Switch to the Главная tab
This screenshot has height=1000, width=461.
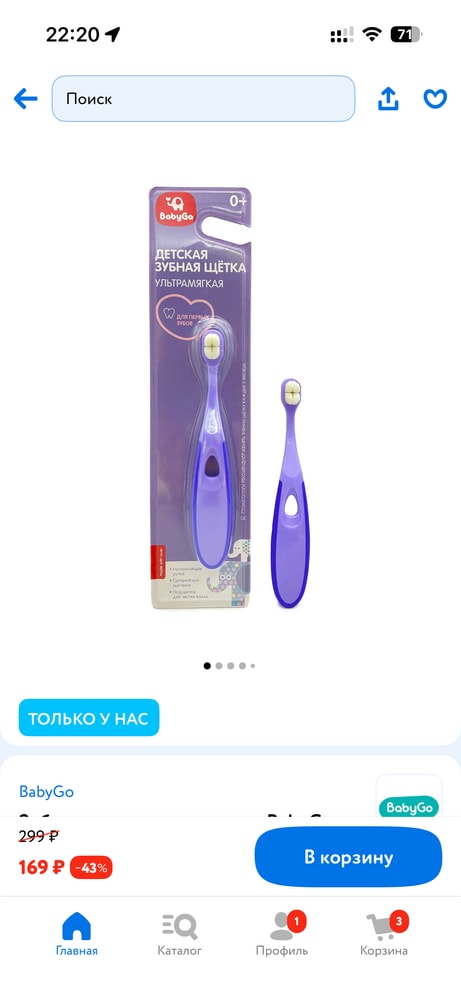point(77,934)
